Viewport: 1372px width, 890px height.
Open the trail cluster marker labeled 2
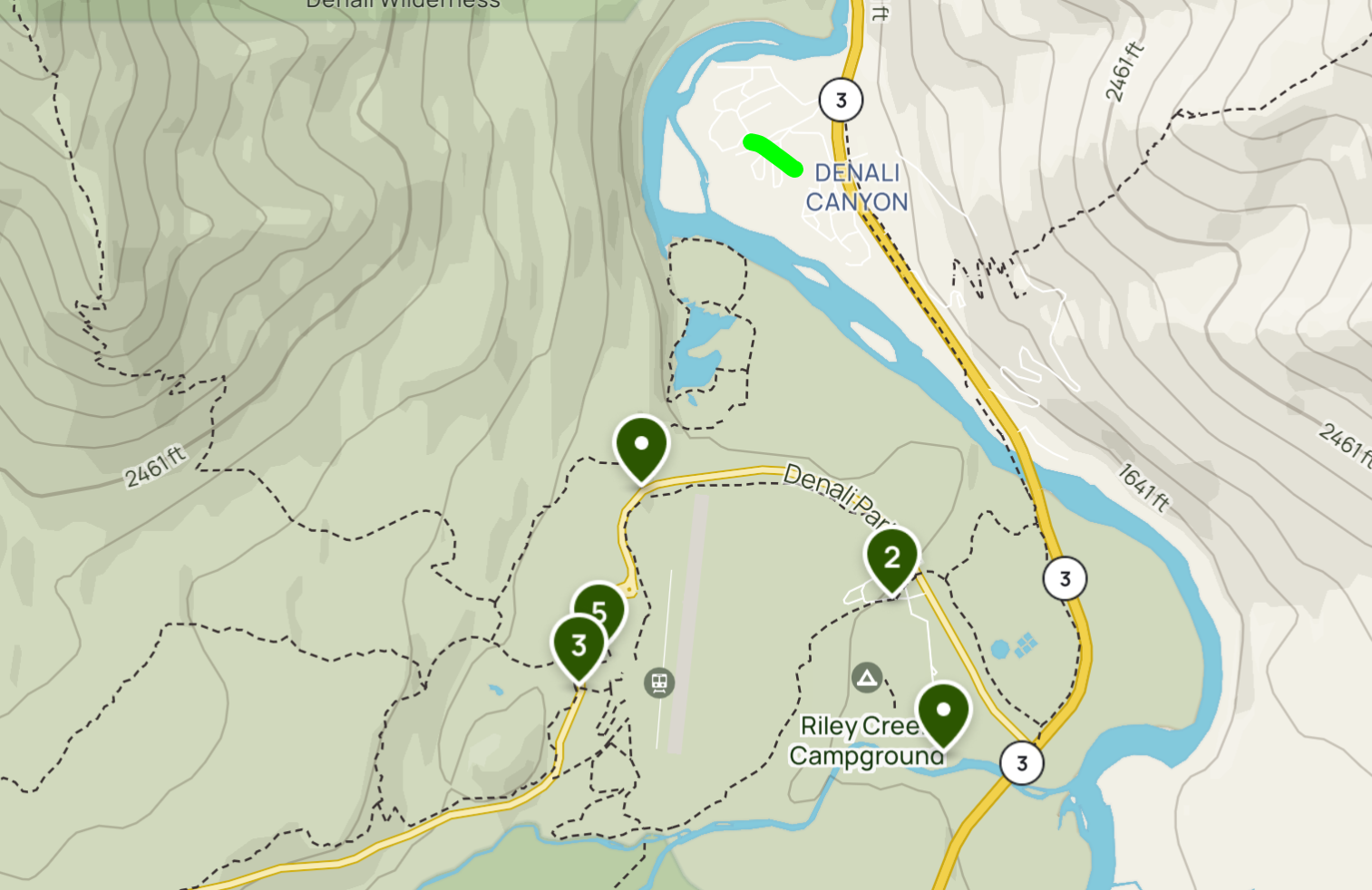point(892,557)
